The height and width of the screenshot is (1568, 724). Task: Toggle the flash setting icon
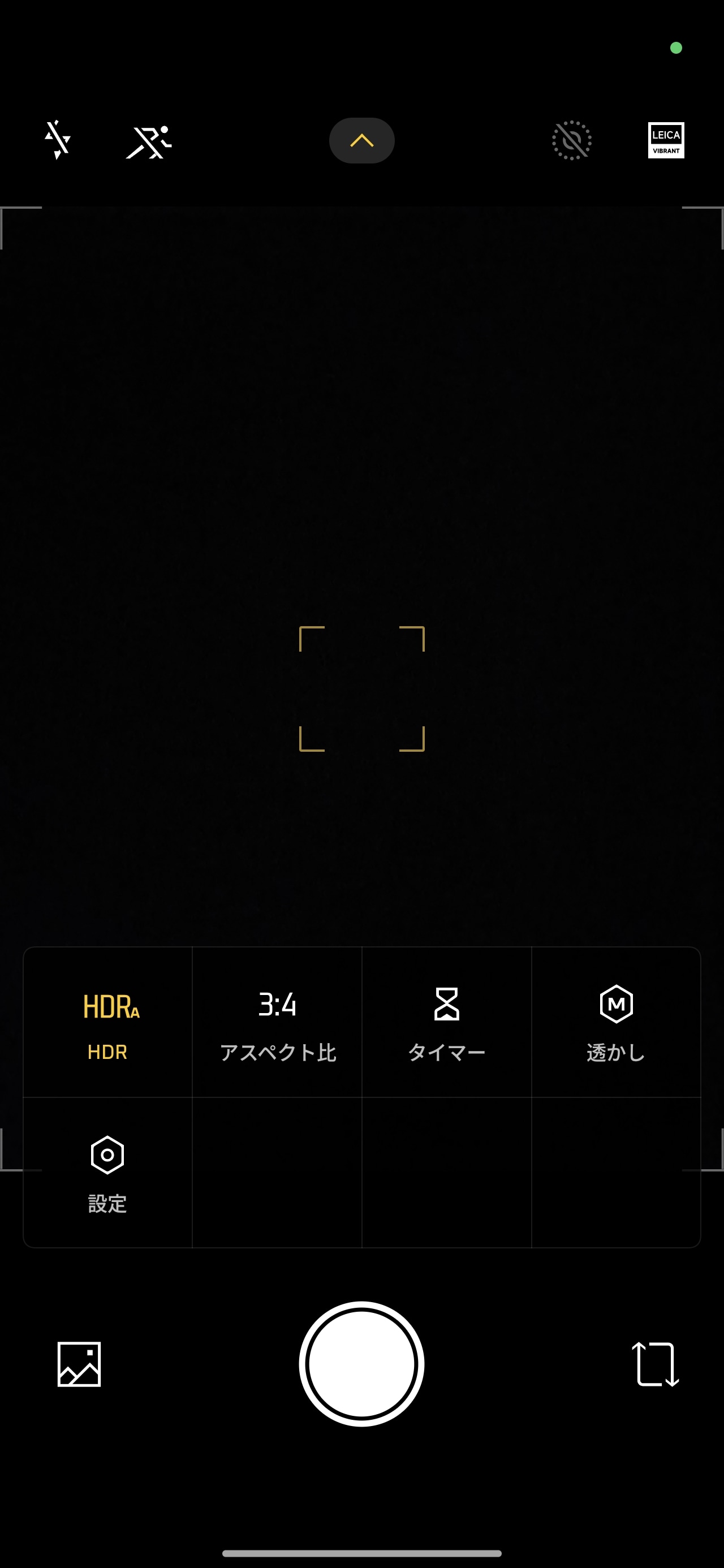pos(58,140)
